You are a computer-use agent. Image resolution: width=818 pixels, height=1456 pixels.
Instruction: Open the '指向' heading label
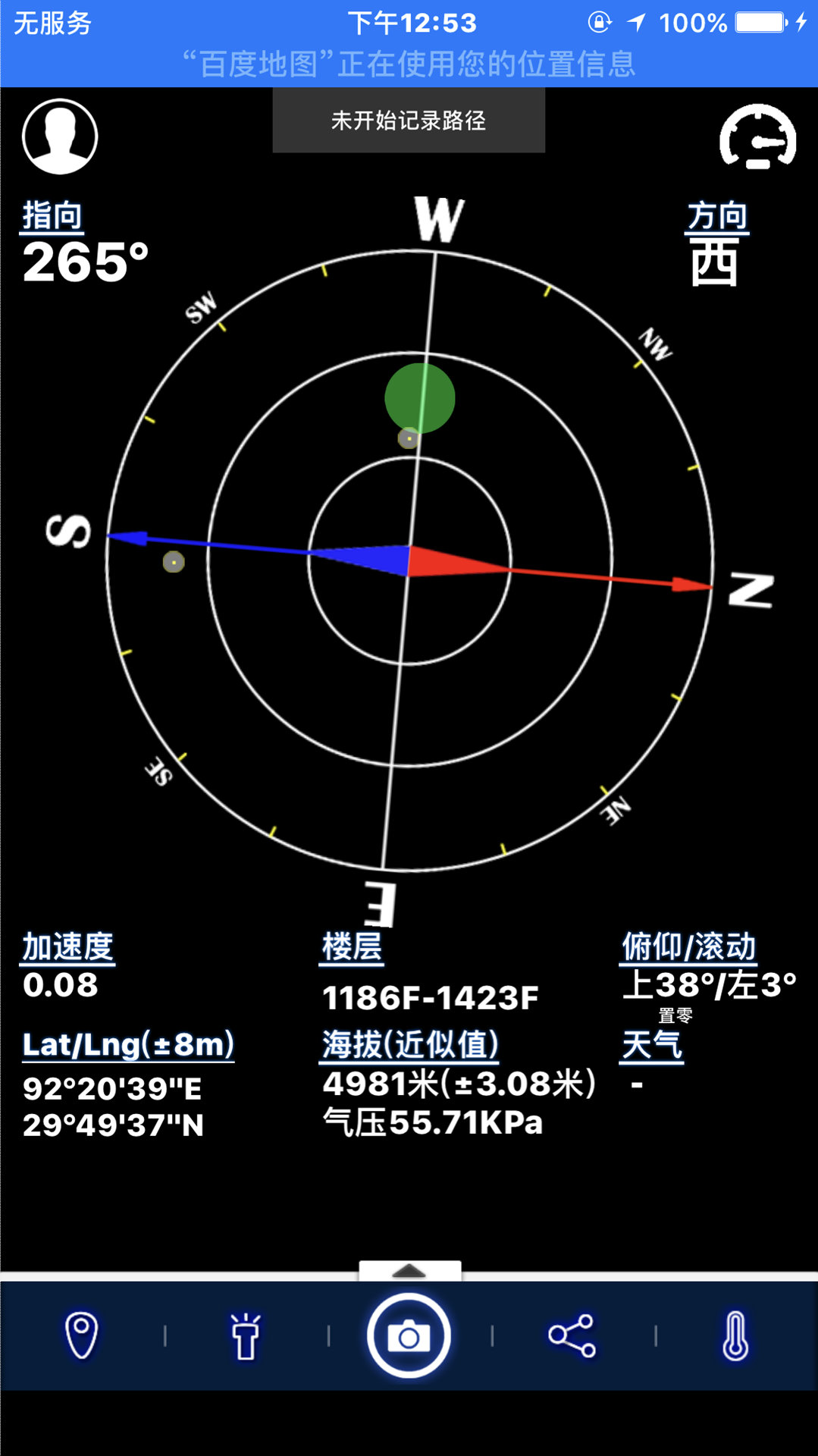point(52,216)
